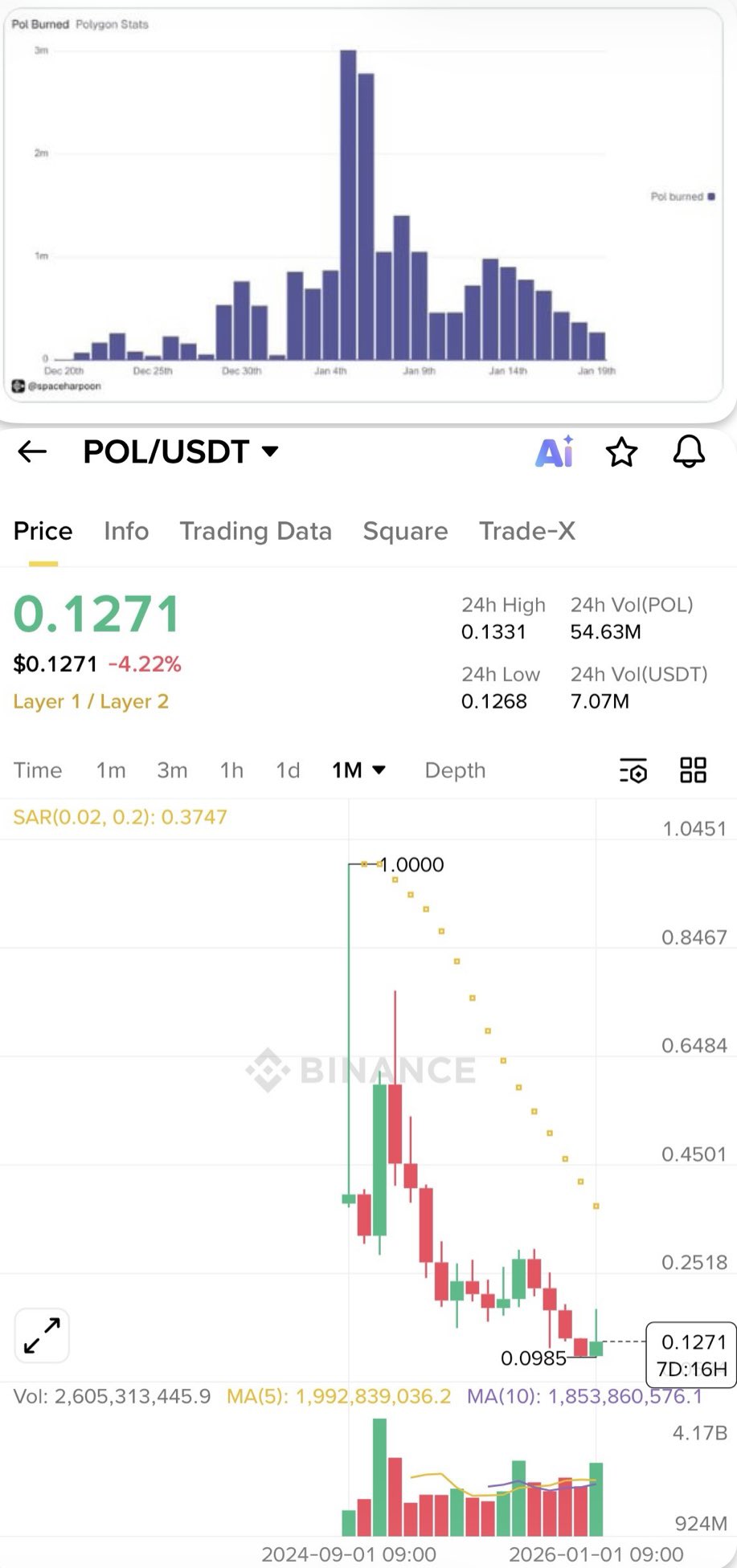Viewport: 737px width, 1568px height.
Task: Select the Time chart view
Action: pos(38,770)
